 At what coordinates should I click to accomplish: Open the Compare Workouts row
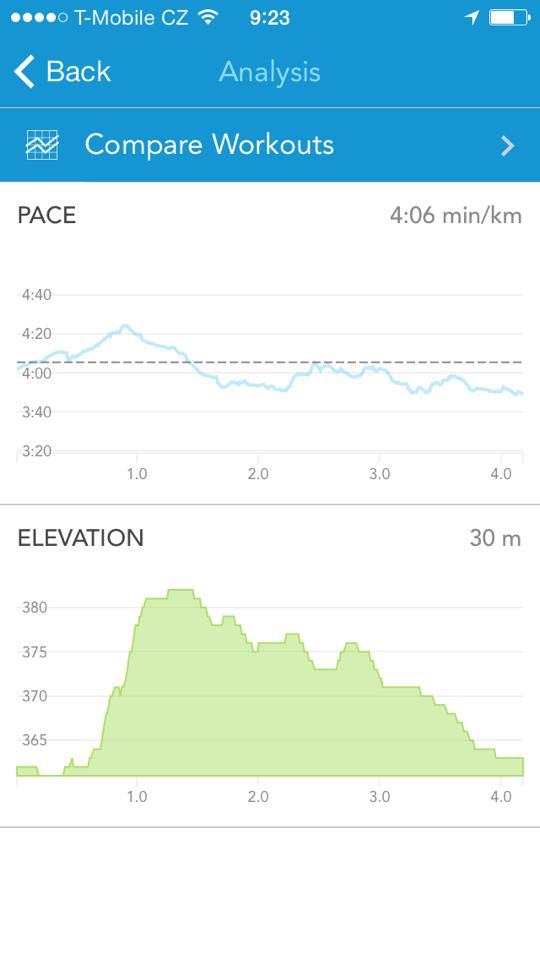(270, 145)
